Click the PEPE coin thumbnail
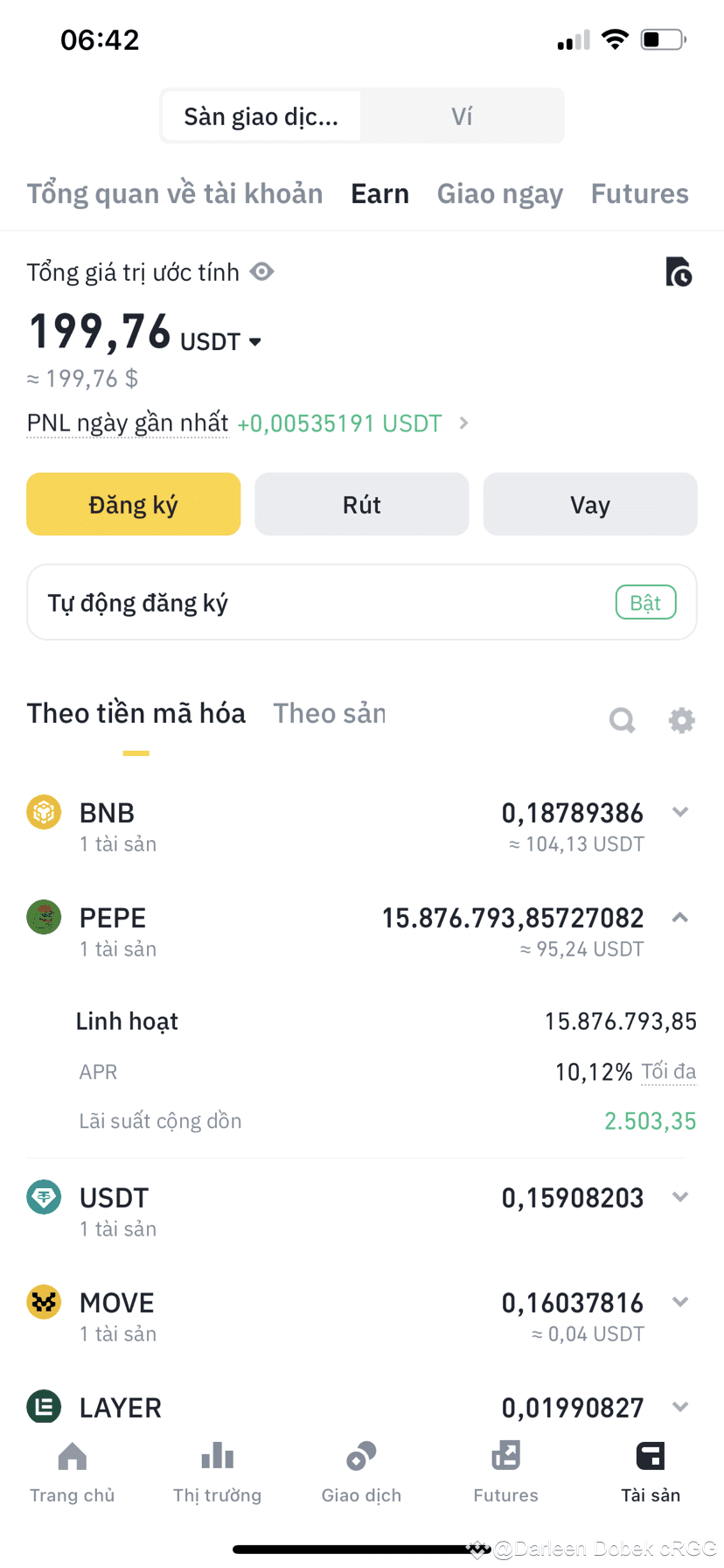 click(44, 917)
